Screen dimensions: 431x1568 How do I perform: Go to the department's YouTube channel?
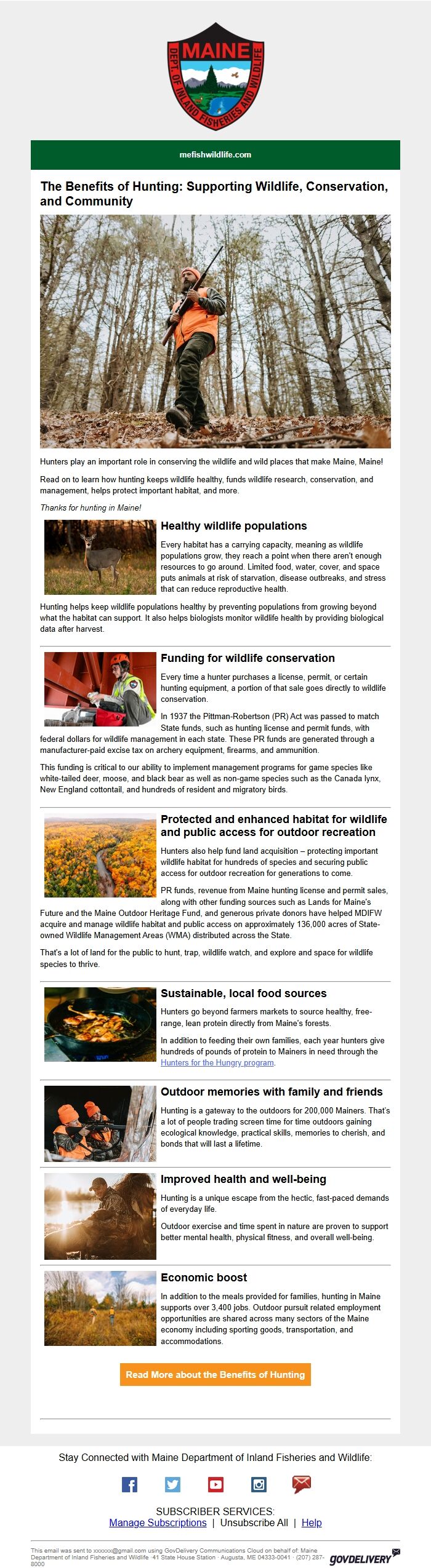click(x=216, y=1484)
